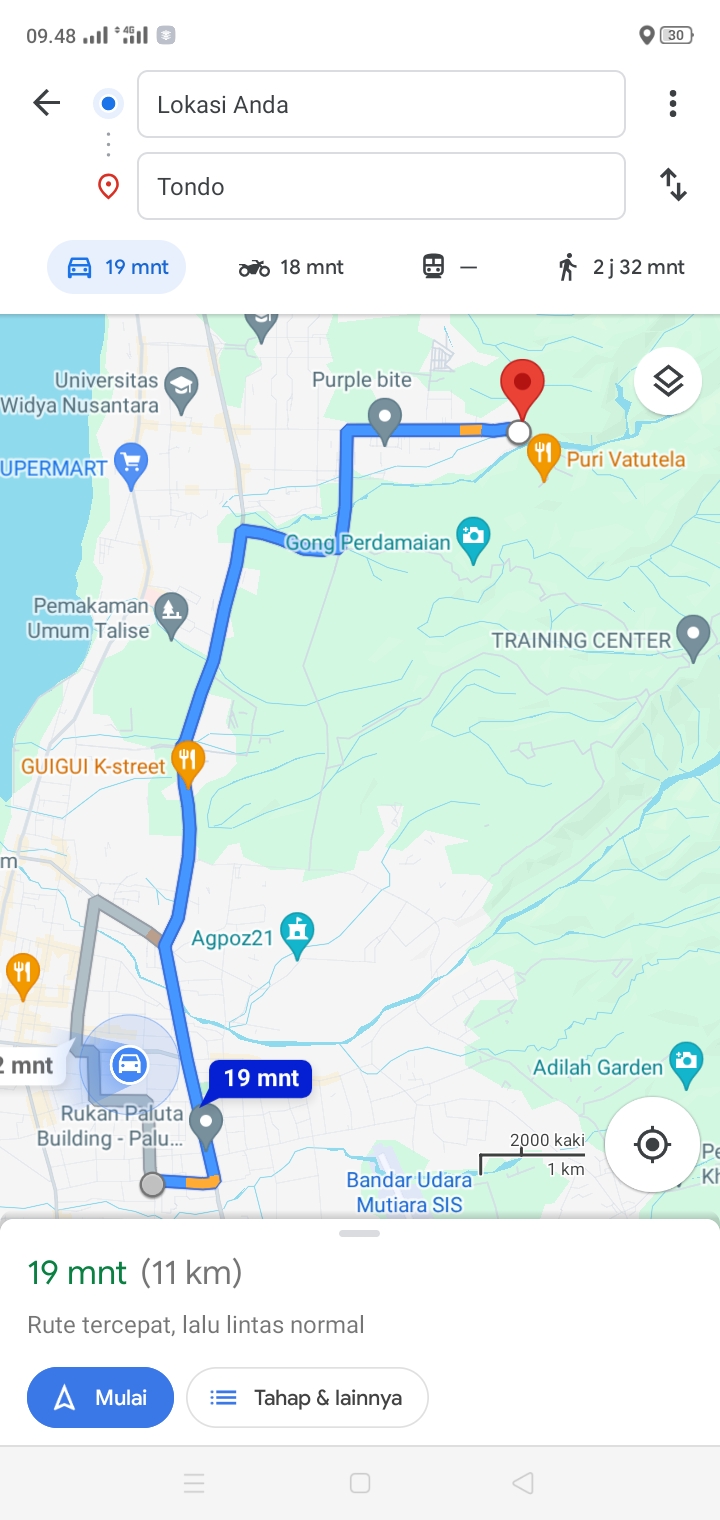The width and height of the screenshot is (720, 1520).
Task: Select the Gong Perdamaian map marker
Action: (x=473, y=537)
